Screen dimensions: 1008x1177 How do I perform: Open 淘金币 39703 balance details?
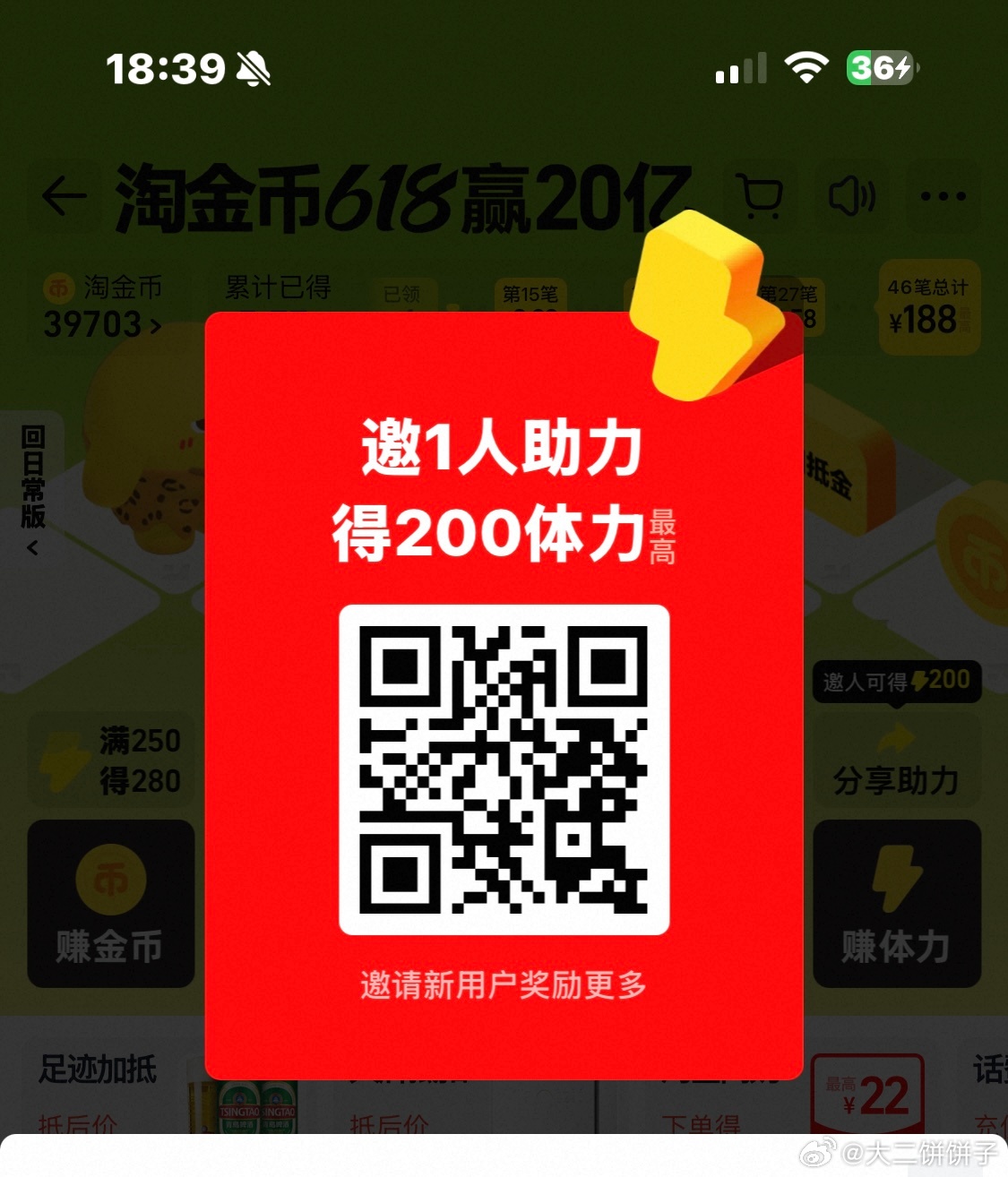click(103, 306)
